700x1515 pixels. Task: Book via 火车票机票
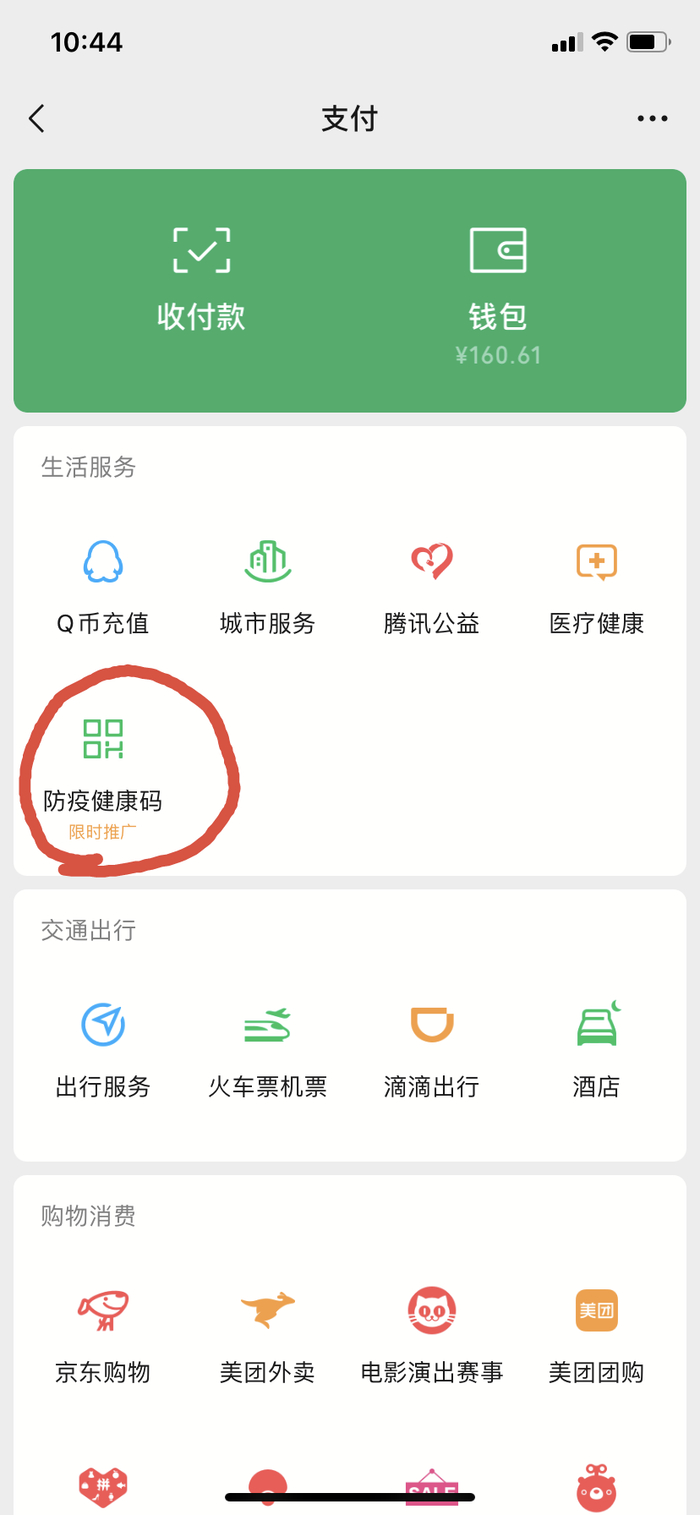tap(267, 1051)
